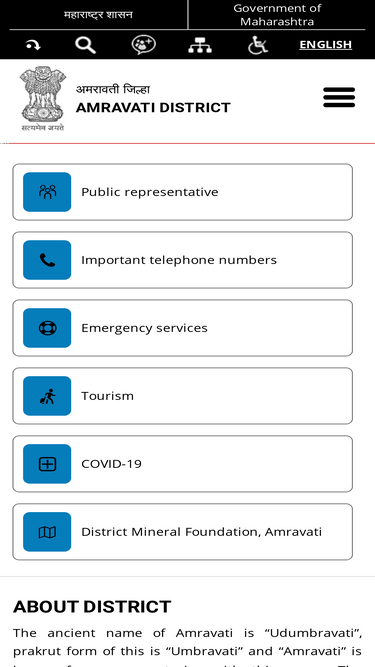Open the social media links icon
This screenshot has height=667, width=375.
point(144,45)
